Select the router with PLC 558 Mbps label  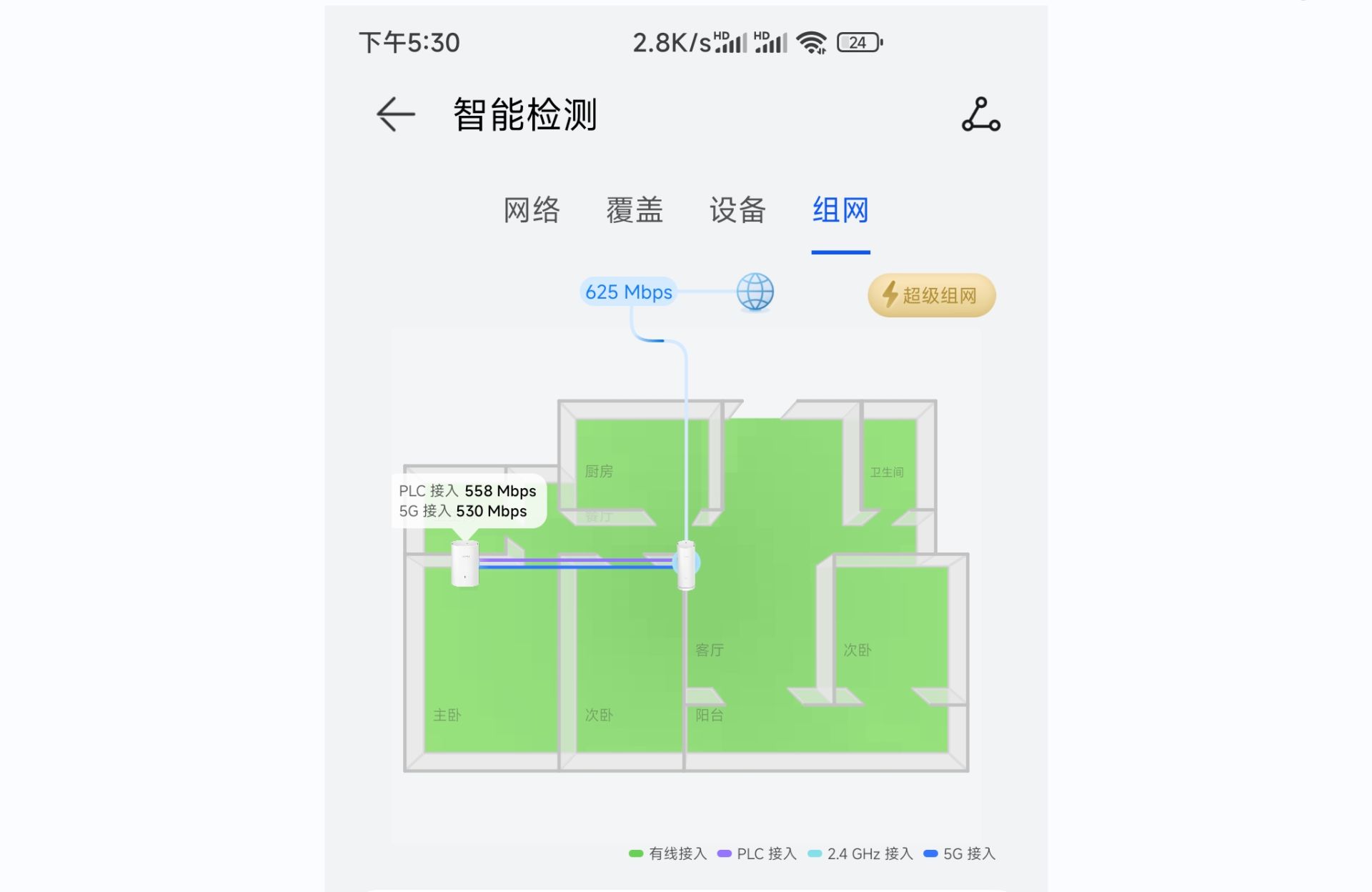tap(464, 564)
